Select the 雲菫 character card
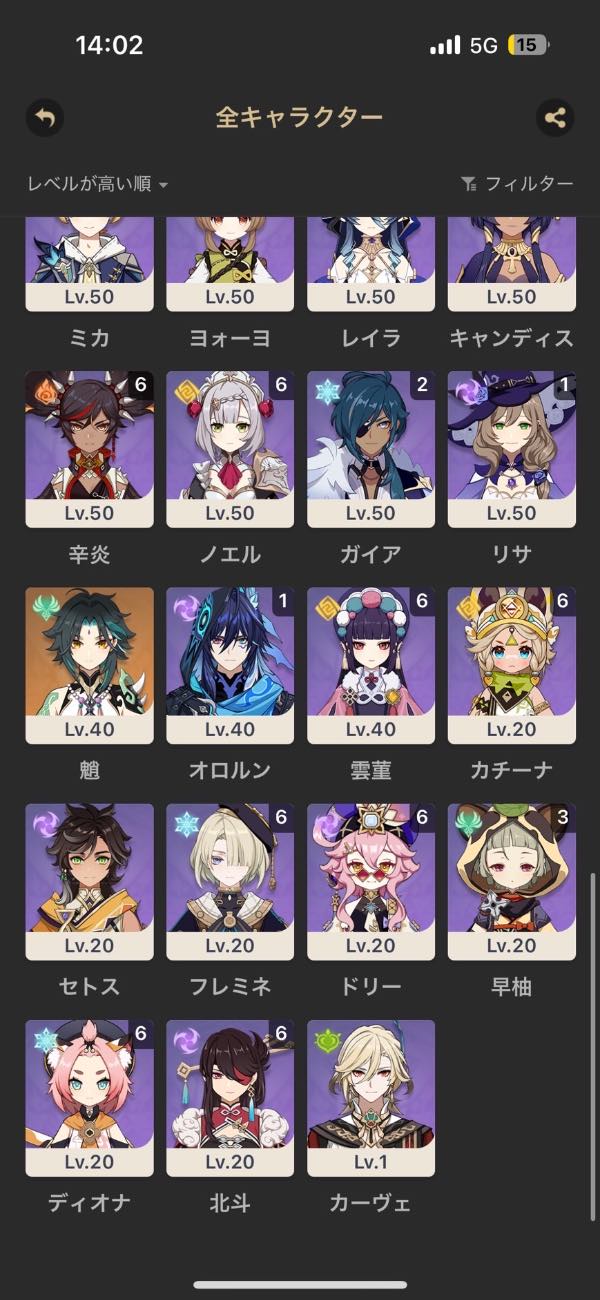The width and height of the screenshot is (600, 1300). (371, 665)
